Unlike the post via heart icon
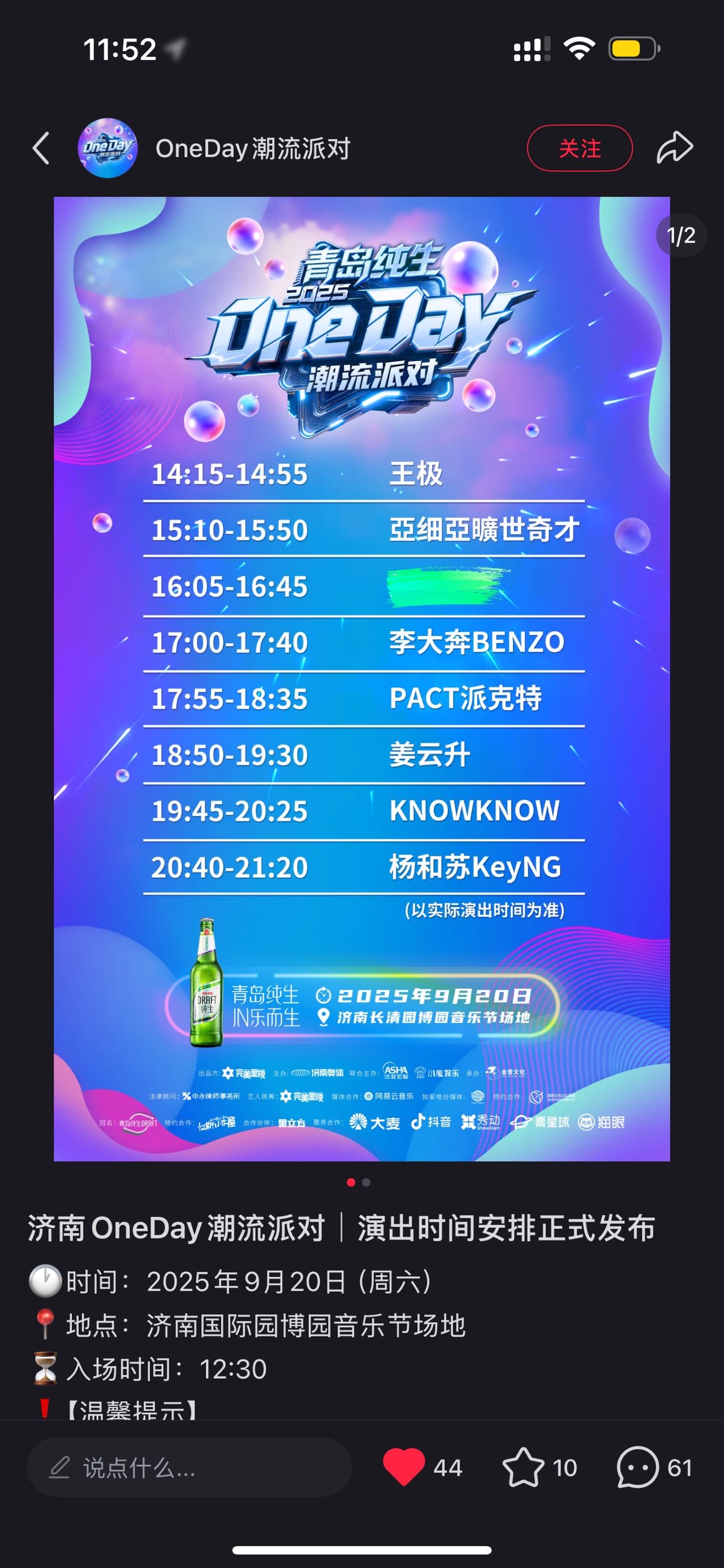The width and height of the screenshot is (724, 1568). (404, 1467)
